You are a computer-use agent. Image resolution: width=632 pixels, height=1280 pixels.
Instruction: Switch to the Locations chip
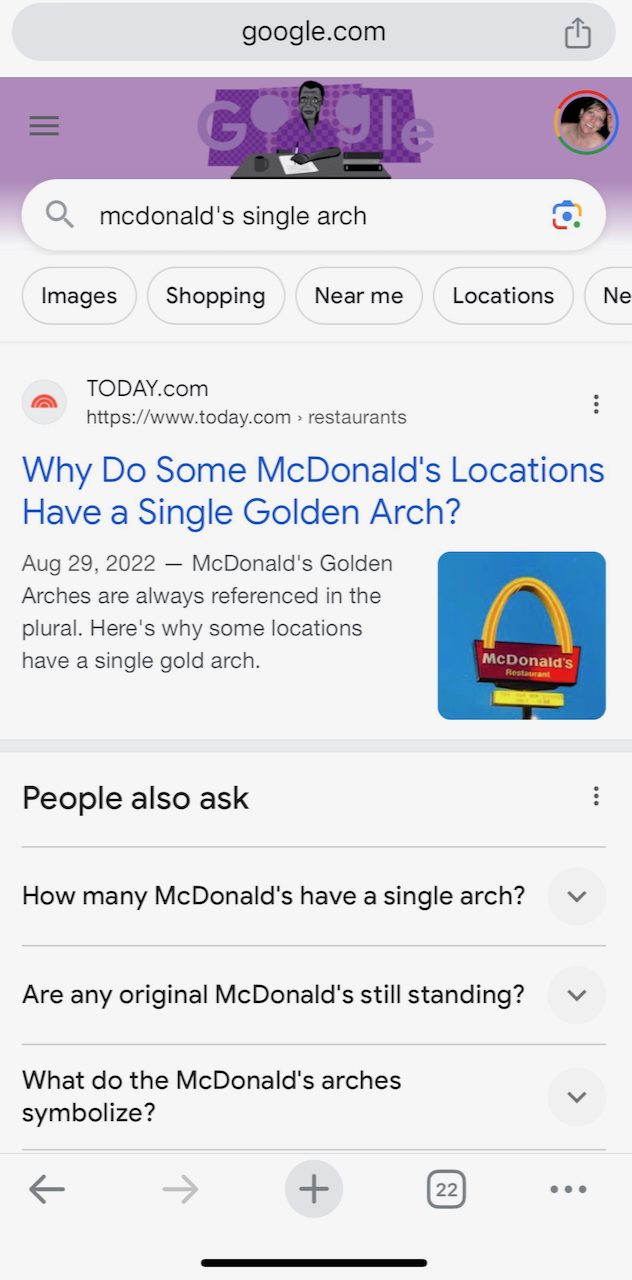coord(502,296)
